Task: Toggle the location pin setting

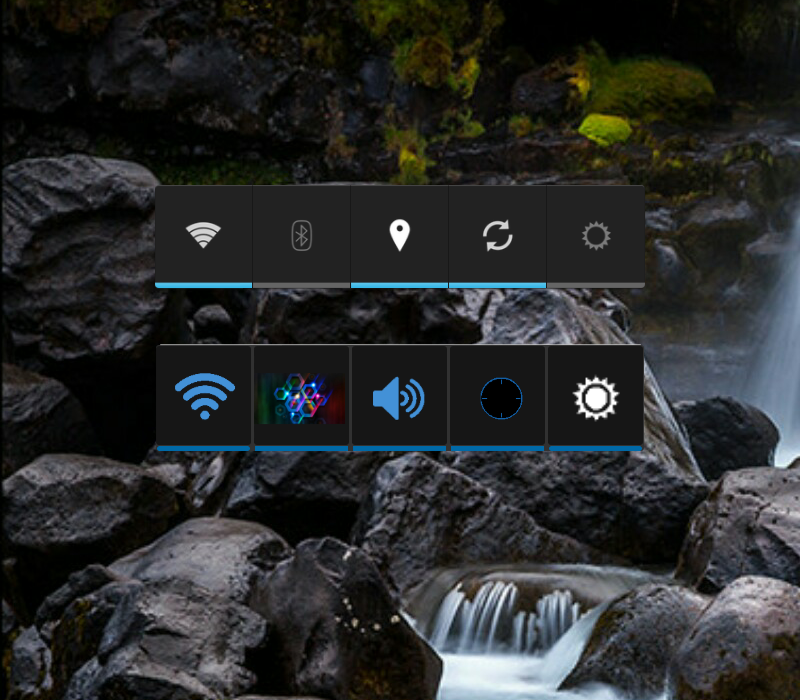Action: tap(399, 236)
